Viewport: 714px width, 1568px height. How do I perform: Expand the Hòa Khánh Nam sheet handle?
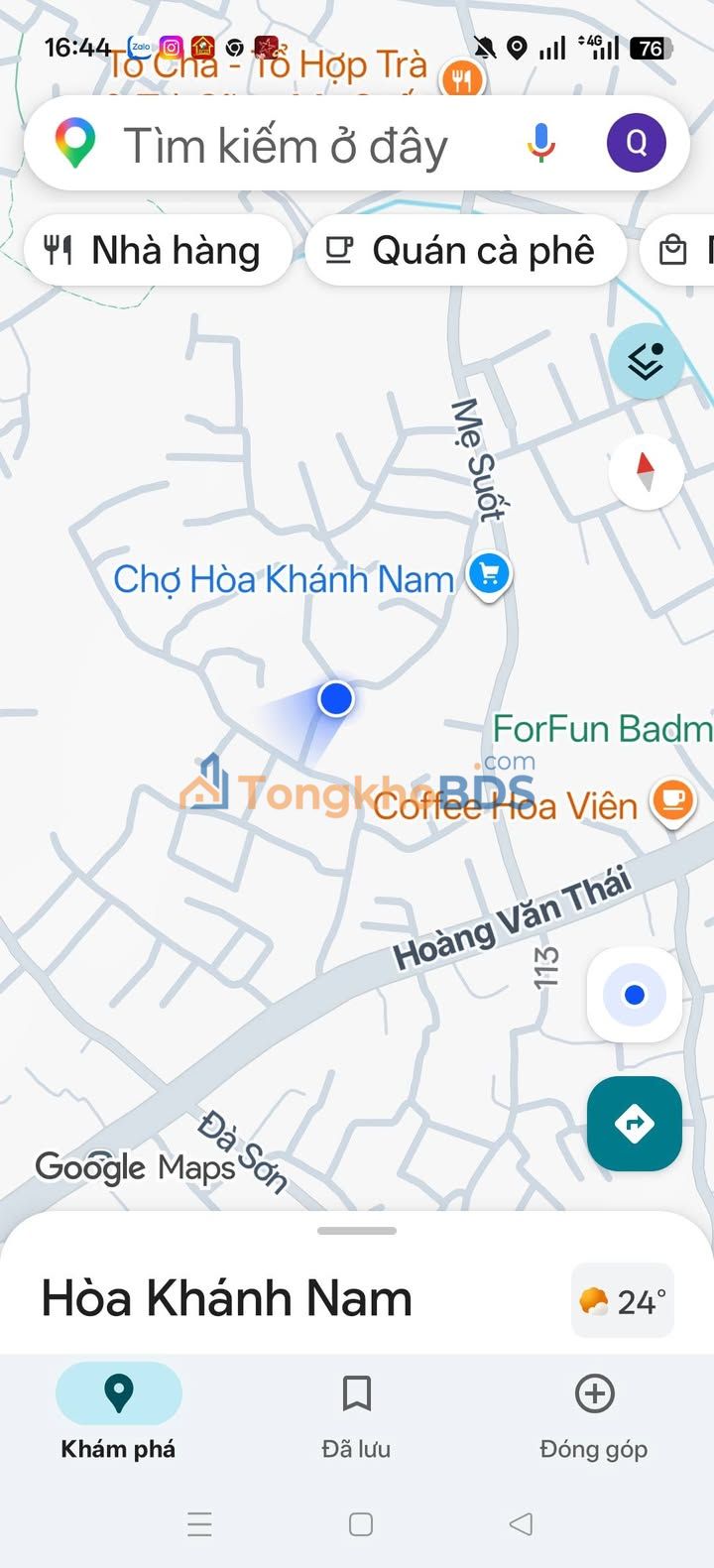coord(357,1231)
